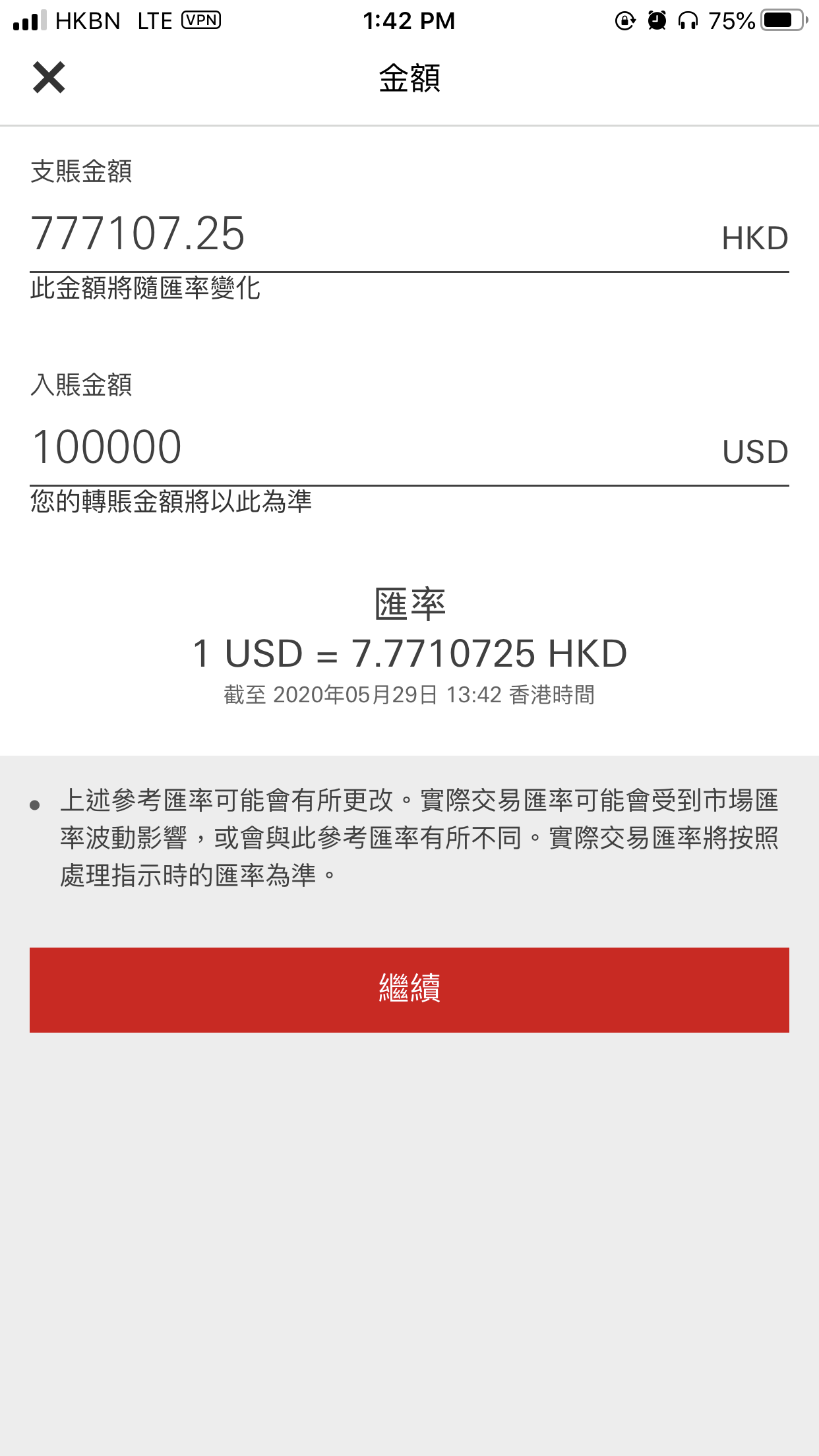
Task: Tap the red 繼續 button
Action: coord(409,990)
